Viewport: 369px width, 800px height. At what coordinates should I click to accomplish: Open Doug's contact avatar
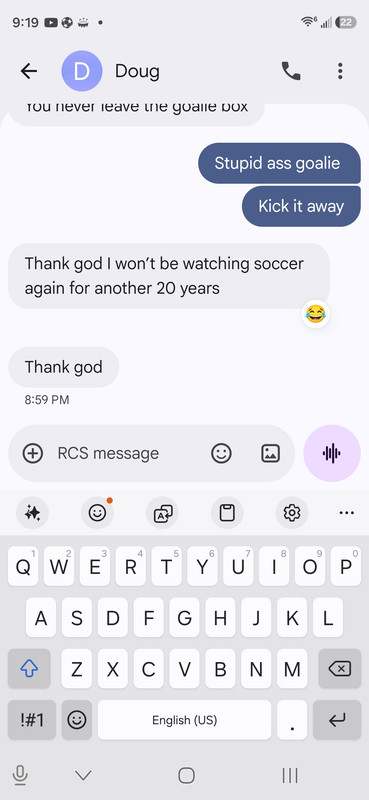tap(82, 71)
